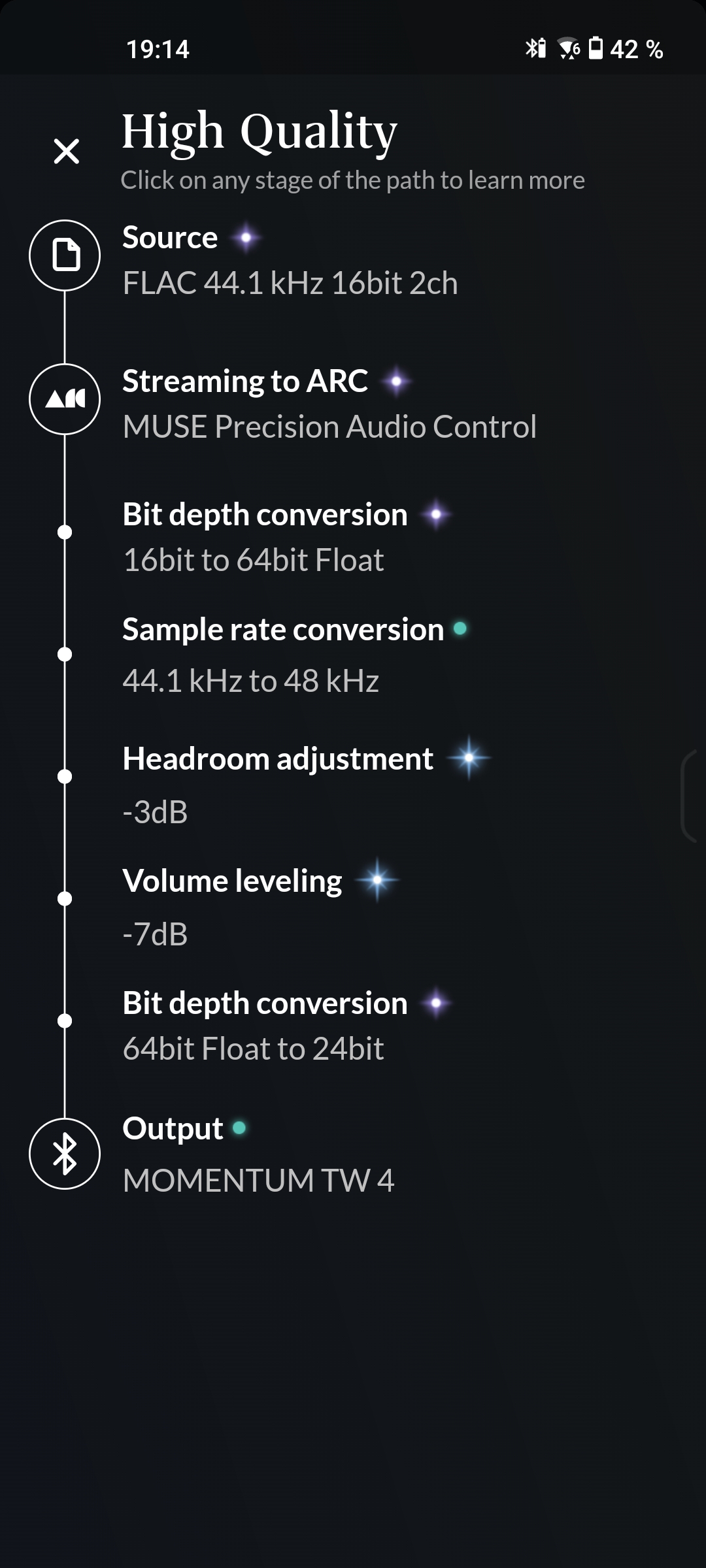Select the 16bit to 64bit Float conversion
706x1568 pixels.
point(353,537)
